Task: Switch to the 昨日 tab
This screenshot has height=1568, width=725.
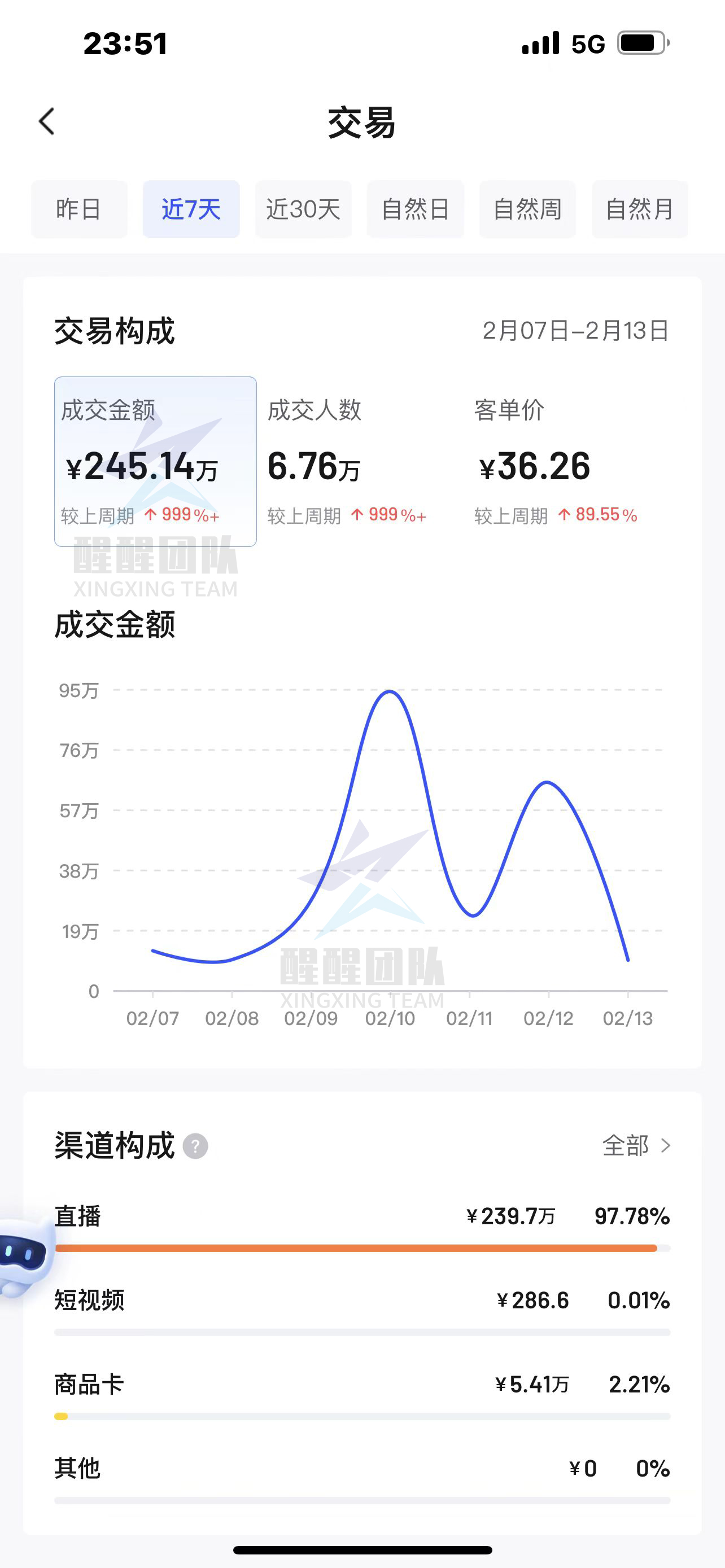Action: pyautogui.click(x=79, y=209)
